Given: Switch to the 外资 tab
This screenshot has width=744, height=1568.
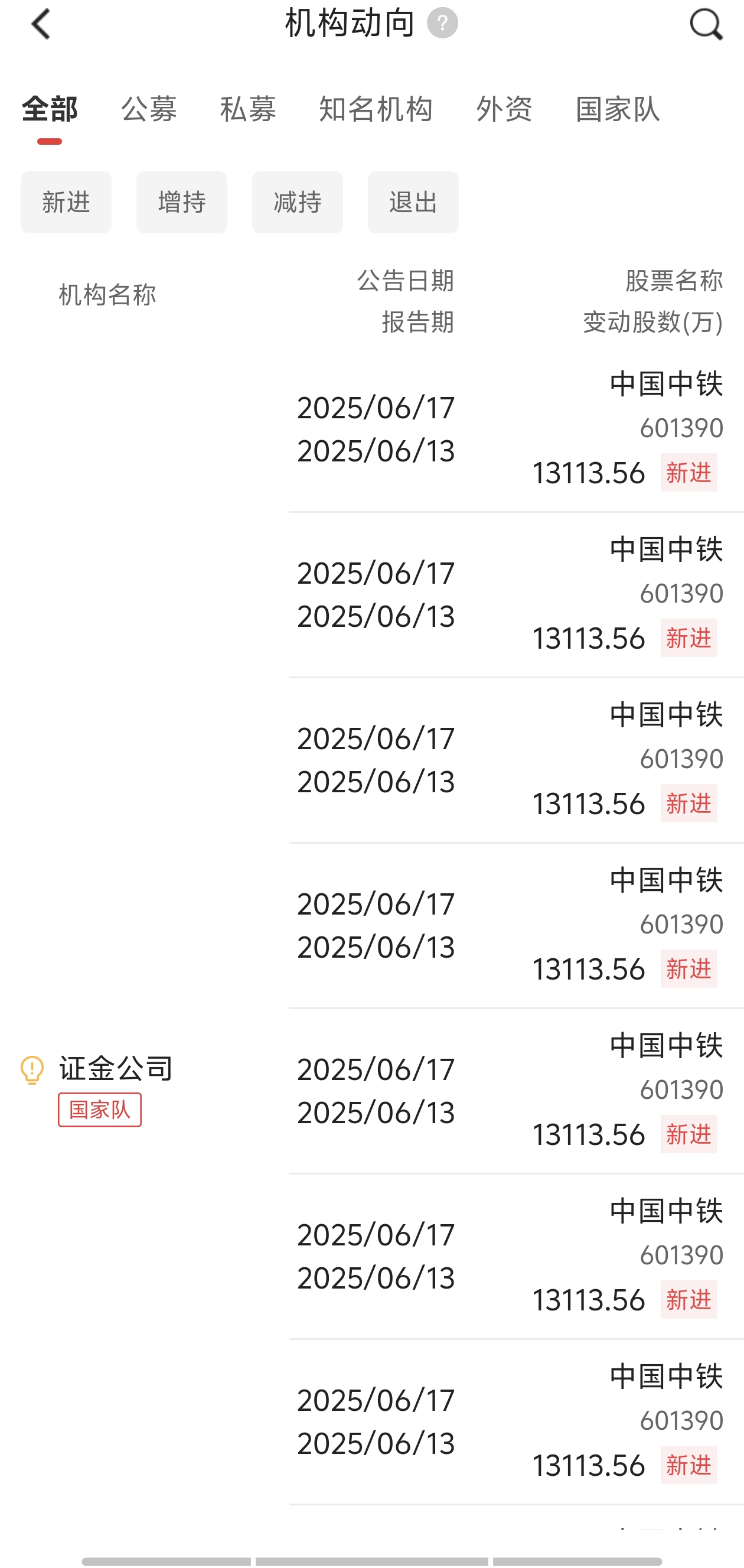Looking at the screenshot, I should tap(504, 109).
